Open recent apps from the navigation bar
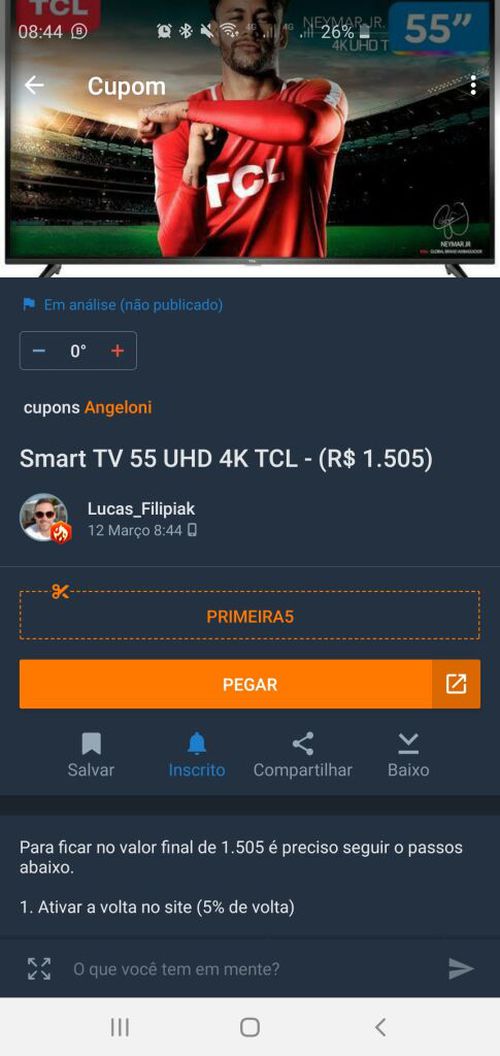The width and height of the screenshot is (500, 1056). tap(120, 1027)
